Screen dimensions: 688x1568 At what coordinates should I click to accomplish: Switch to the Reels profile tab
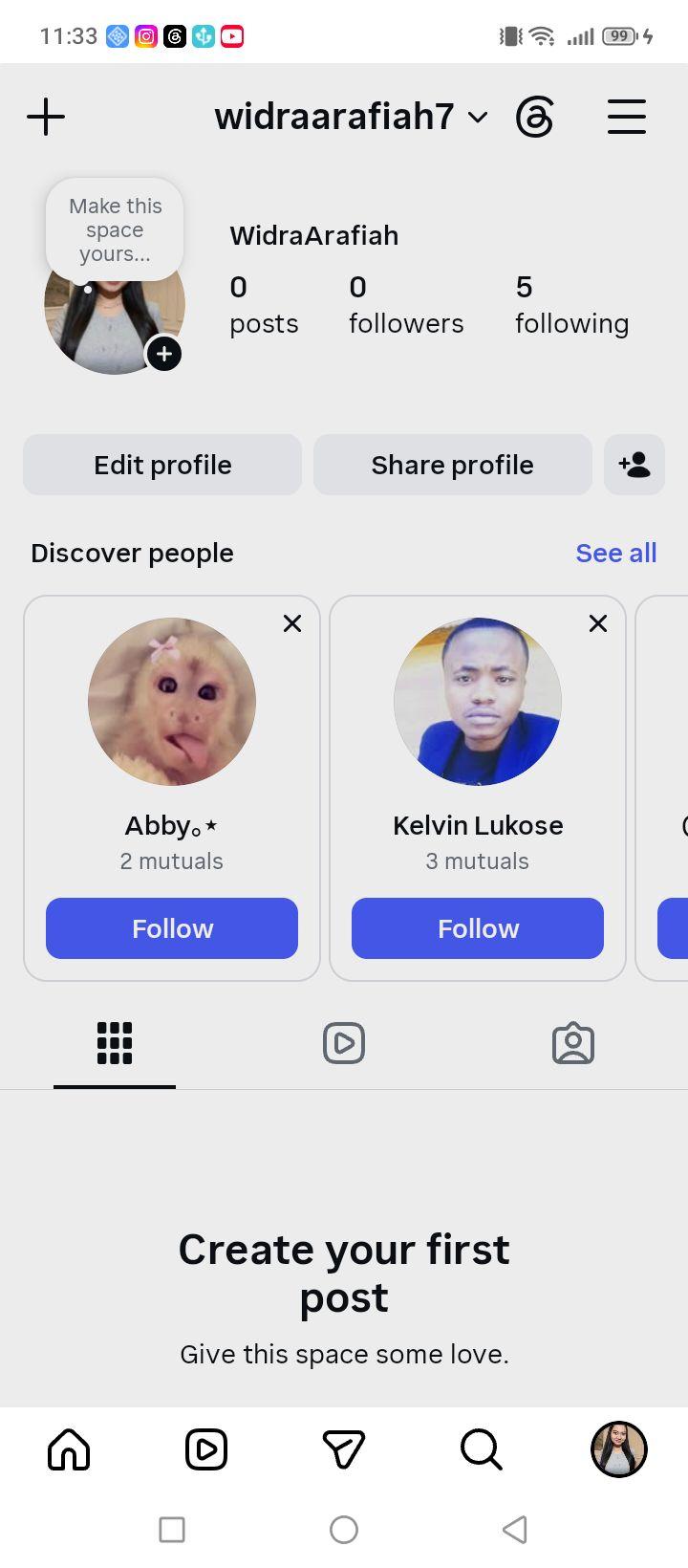click(344, 1043)
